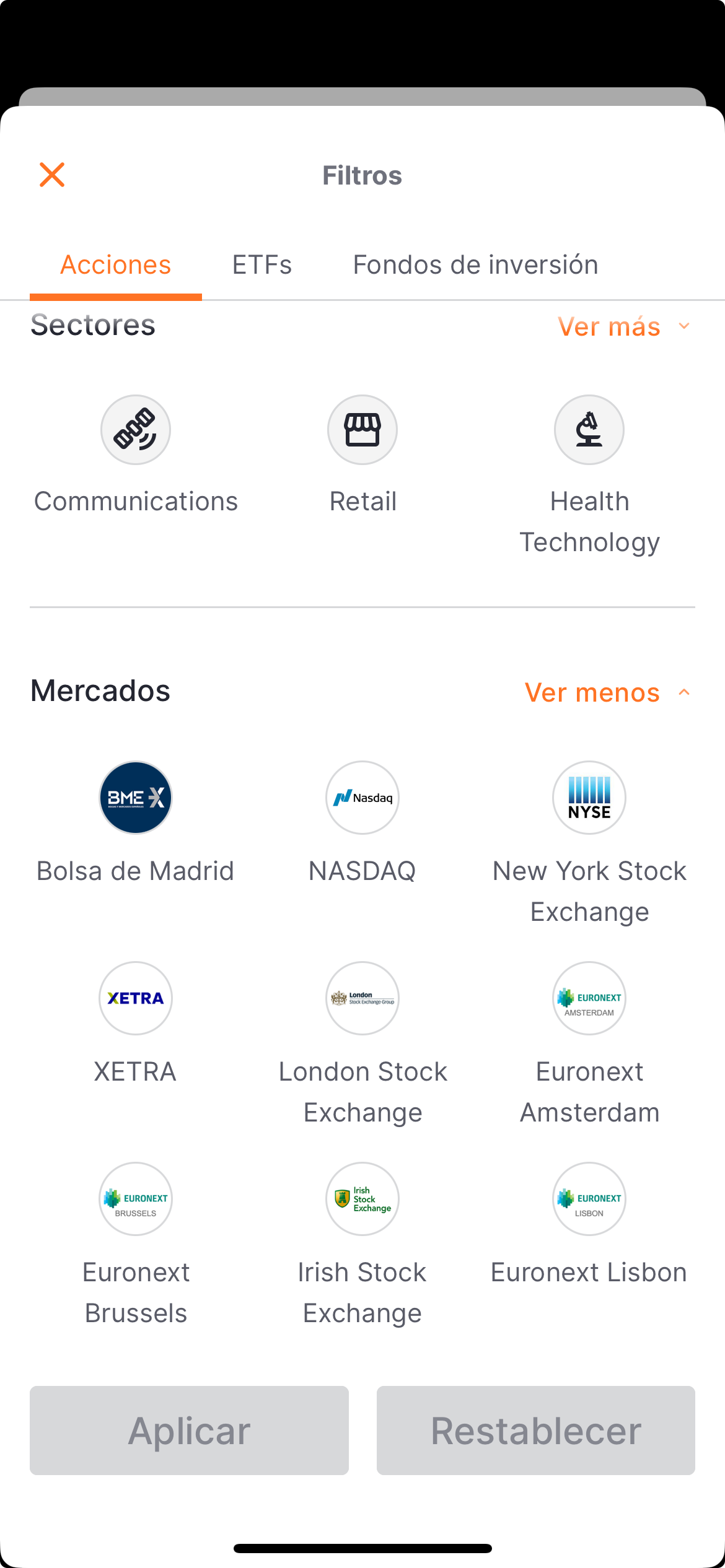Choose New York Stock Exchange

(589, 843)
